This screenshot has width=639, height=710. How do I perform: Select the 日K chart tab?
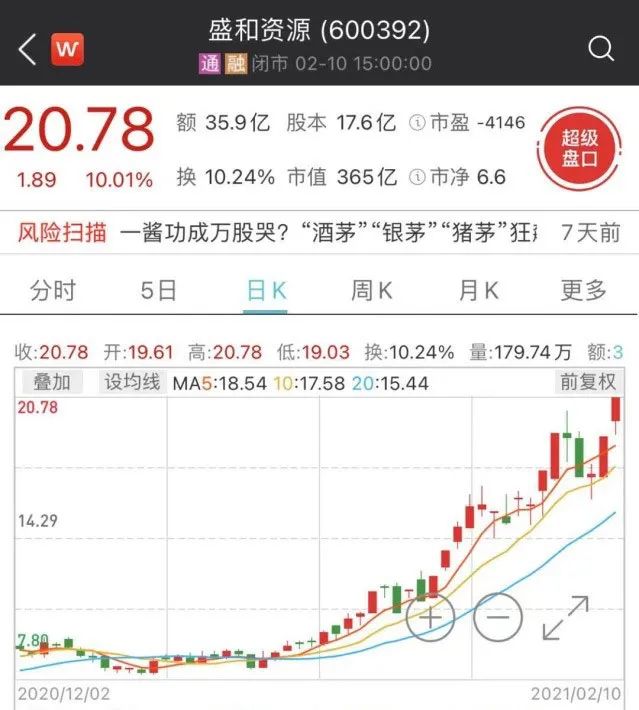click(266, 291)
